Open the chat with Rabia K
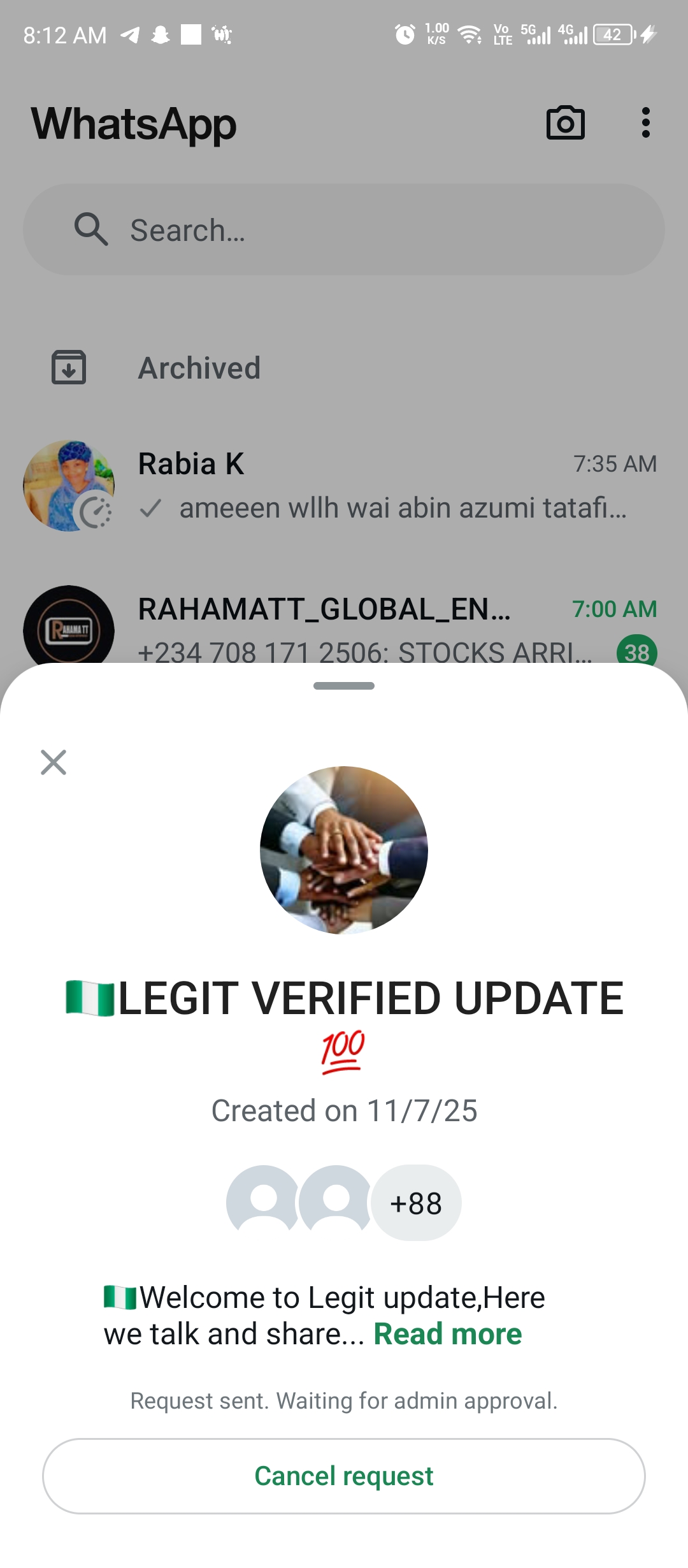Image resolution: width=688 pixels, height=1568 pixels. [x=382, y=486]
